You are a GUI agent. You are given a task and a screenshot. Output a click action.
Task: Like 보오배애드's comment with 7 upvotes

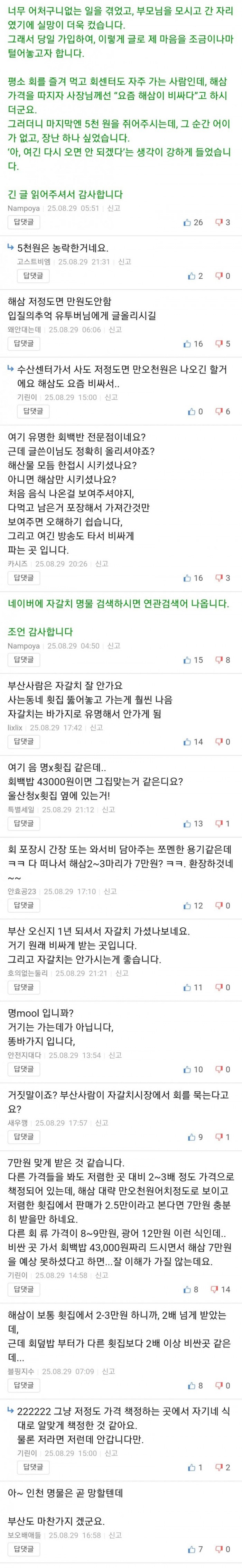point(192,1549)
